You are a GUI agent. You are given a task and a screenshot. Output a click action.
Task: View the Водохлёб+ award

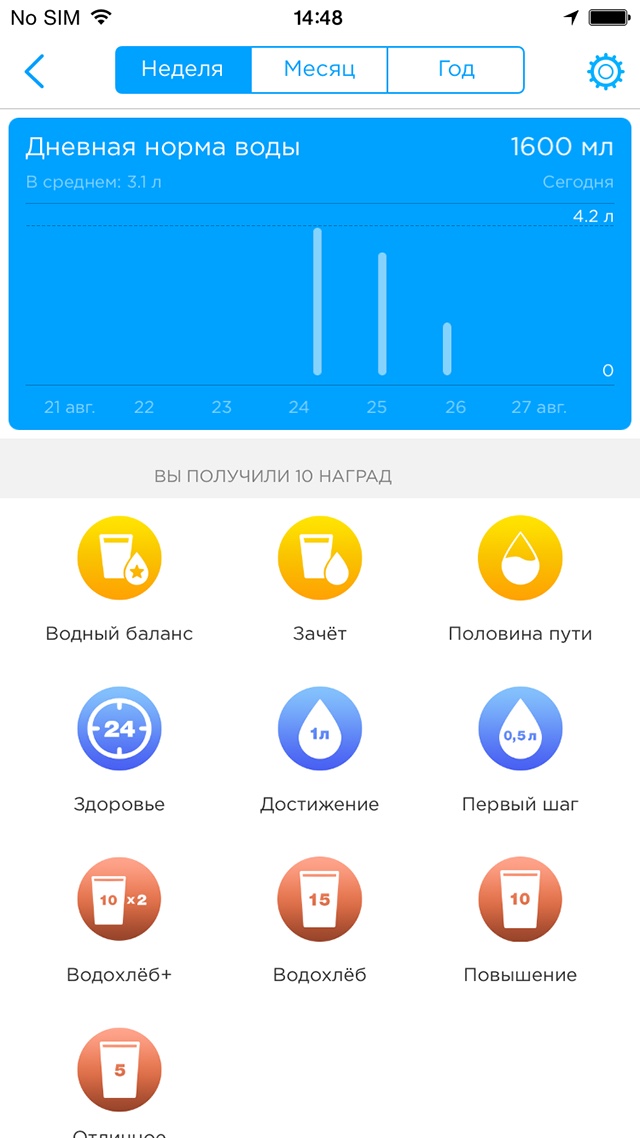pyautogui.click(x=119, y=899)
